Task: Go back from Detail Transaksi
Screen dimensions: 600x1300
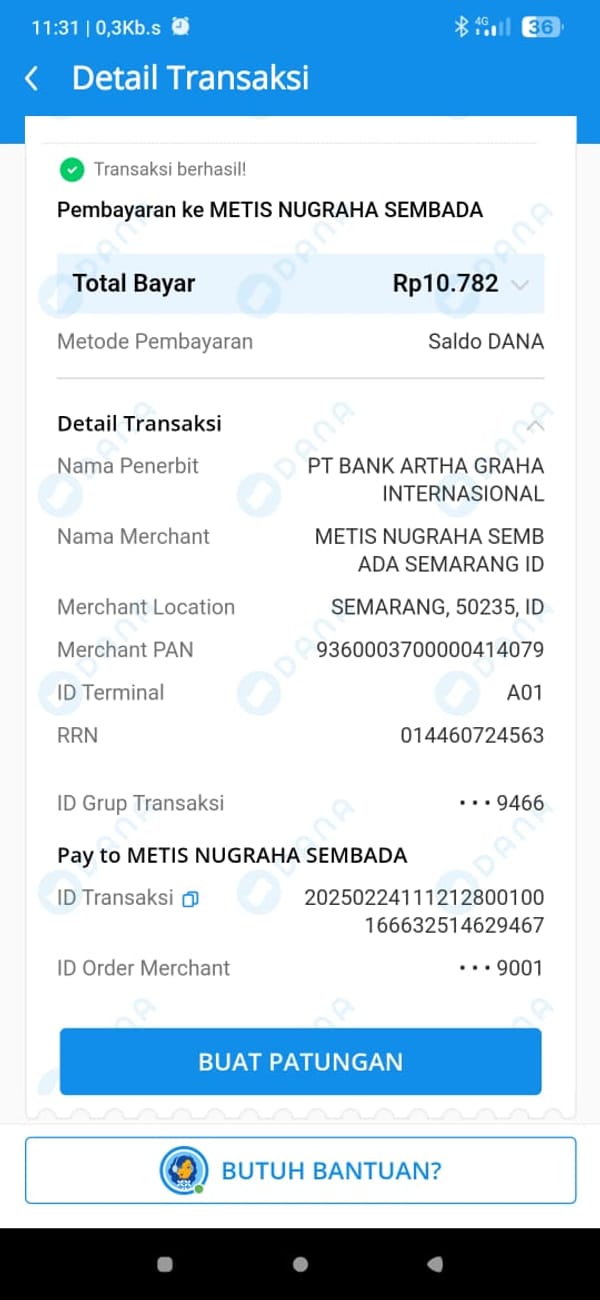Action: pyautogui.click(x=31, y=78)
